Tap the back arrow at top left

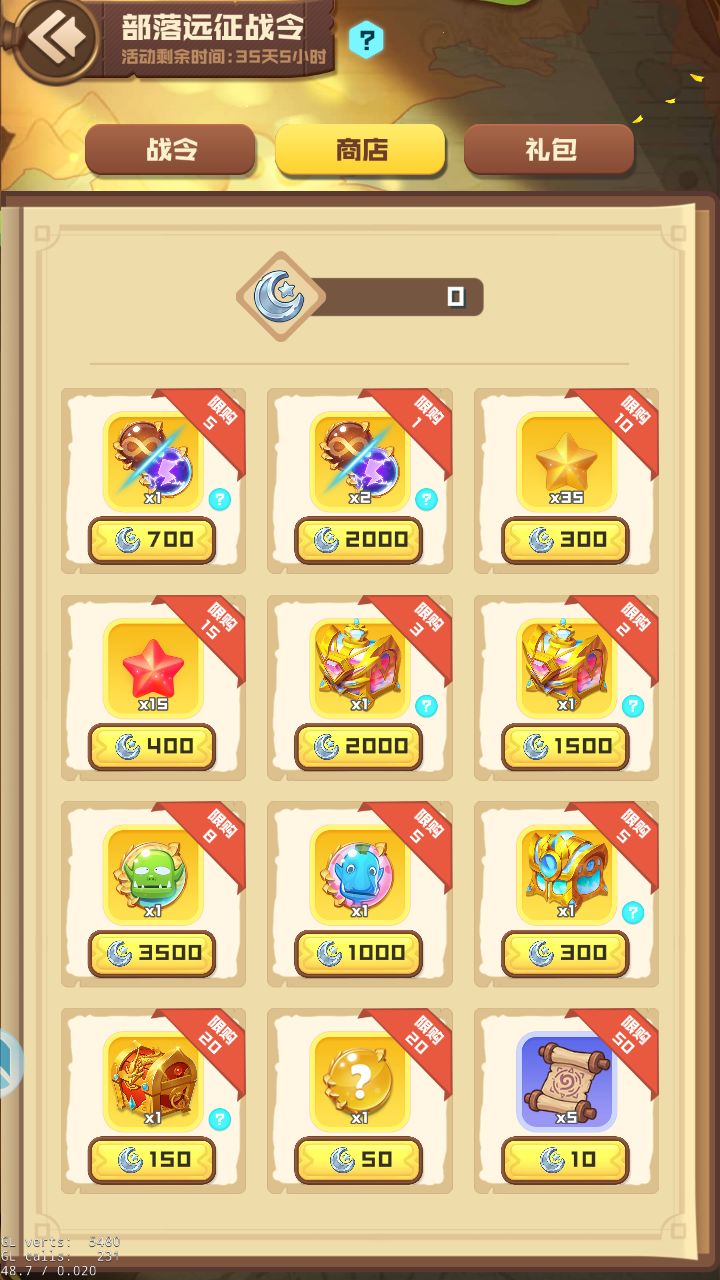pyautogui.click(x=55, y=40)
